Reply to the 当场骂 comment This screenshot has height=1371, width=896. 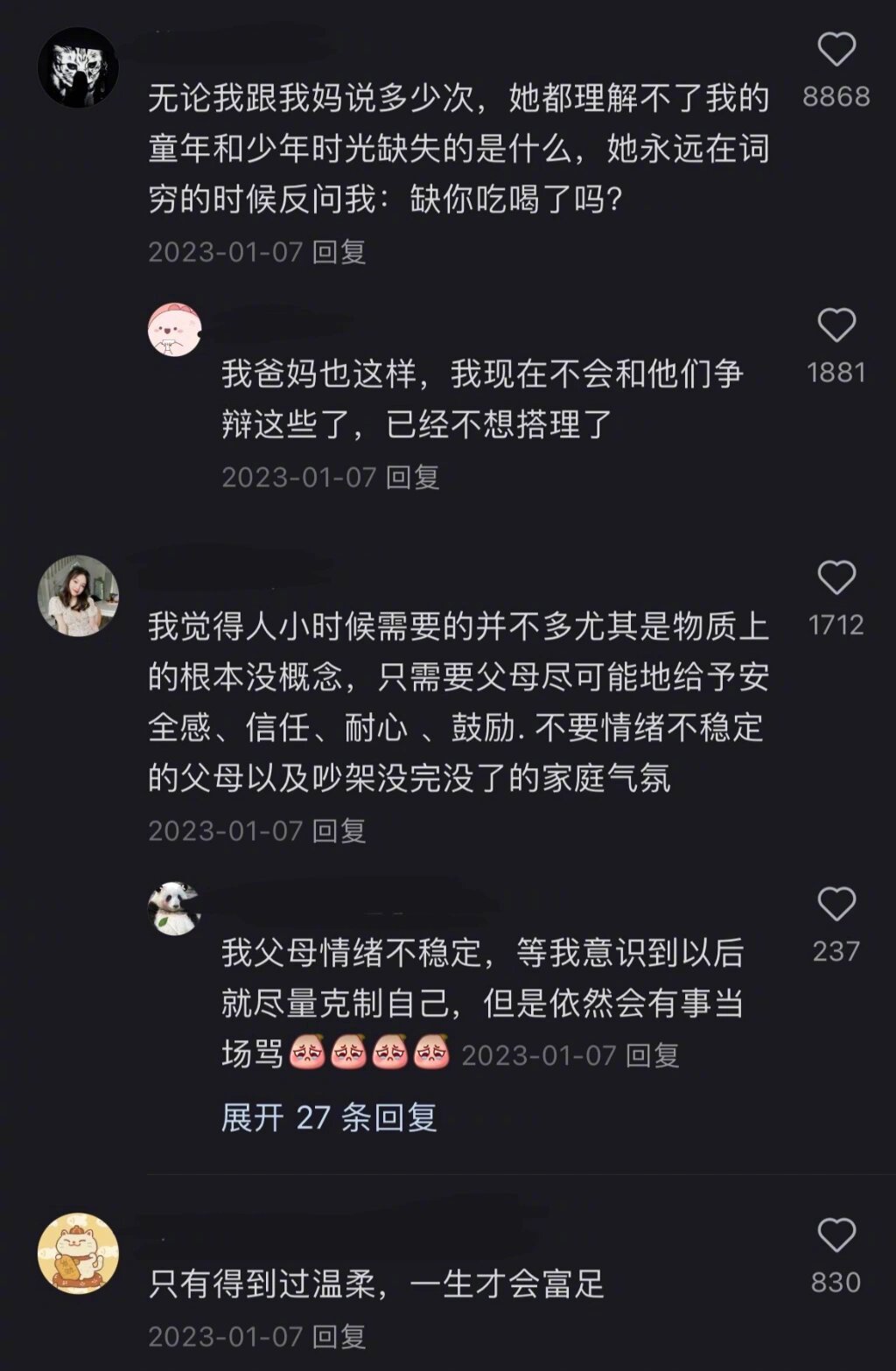[x=653, y=1055]
